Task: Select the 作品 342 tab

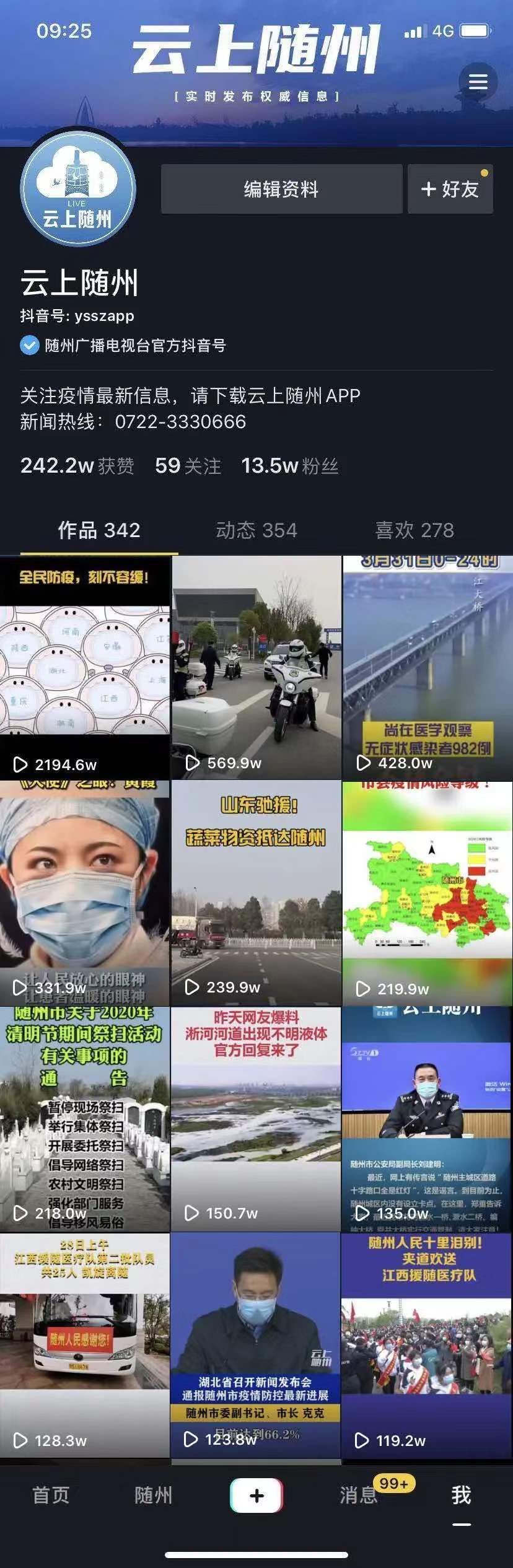Action: coord(99,530)
